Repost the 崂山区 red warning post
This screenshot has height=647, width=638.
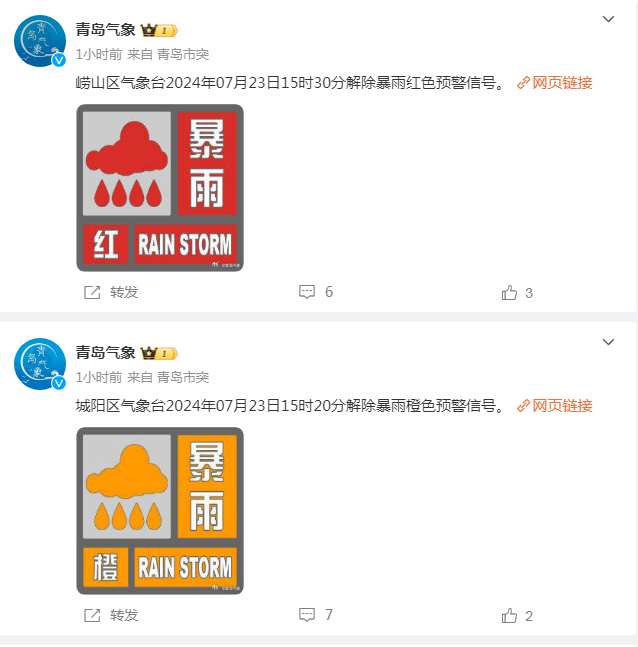point(111,292)
